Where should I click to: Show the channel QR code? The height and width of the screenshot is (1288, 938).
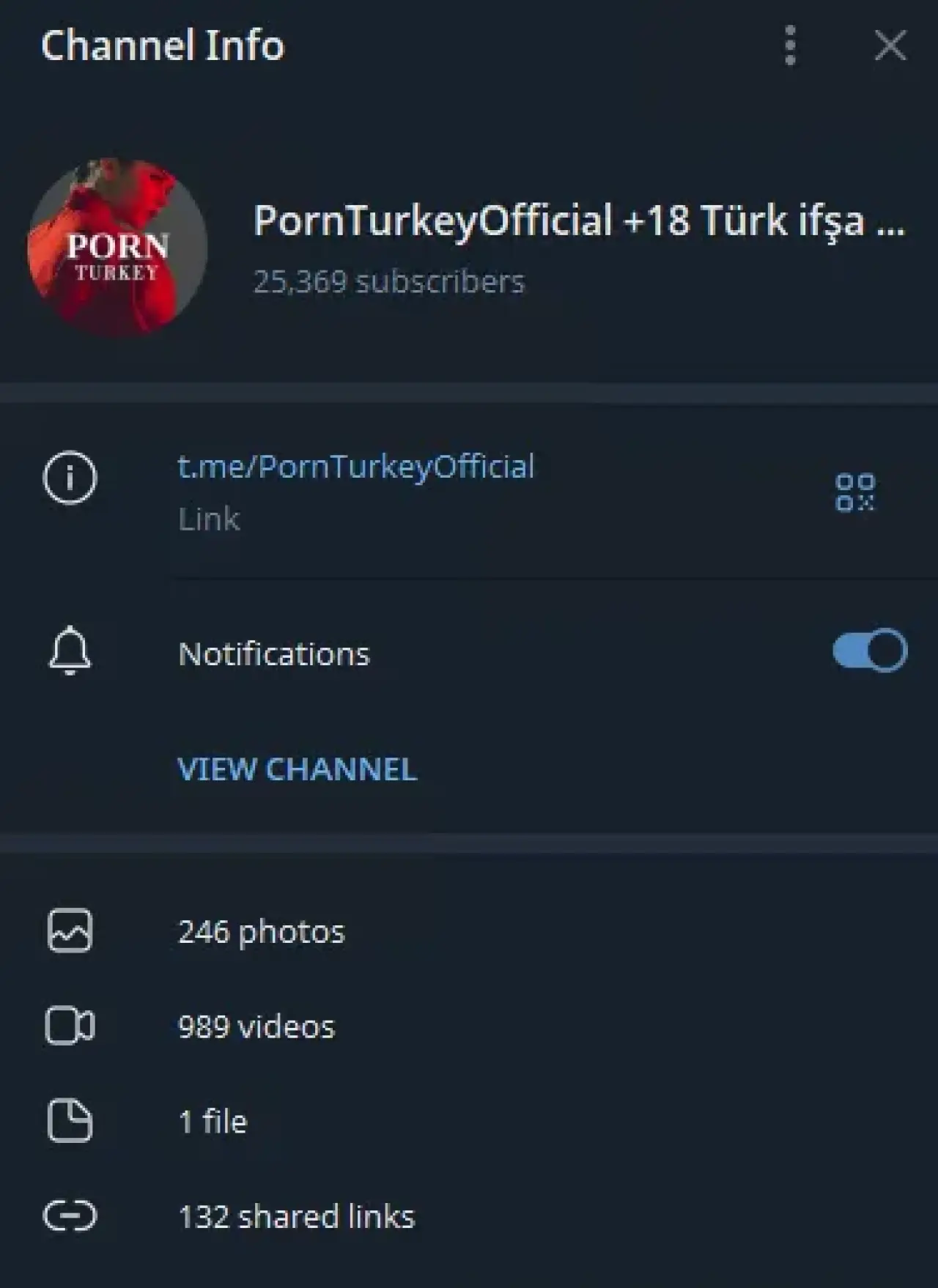pos(854,492)
